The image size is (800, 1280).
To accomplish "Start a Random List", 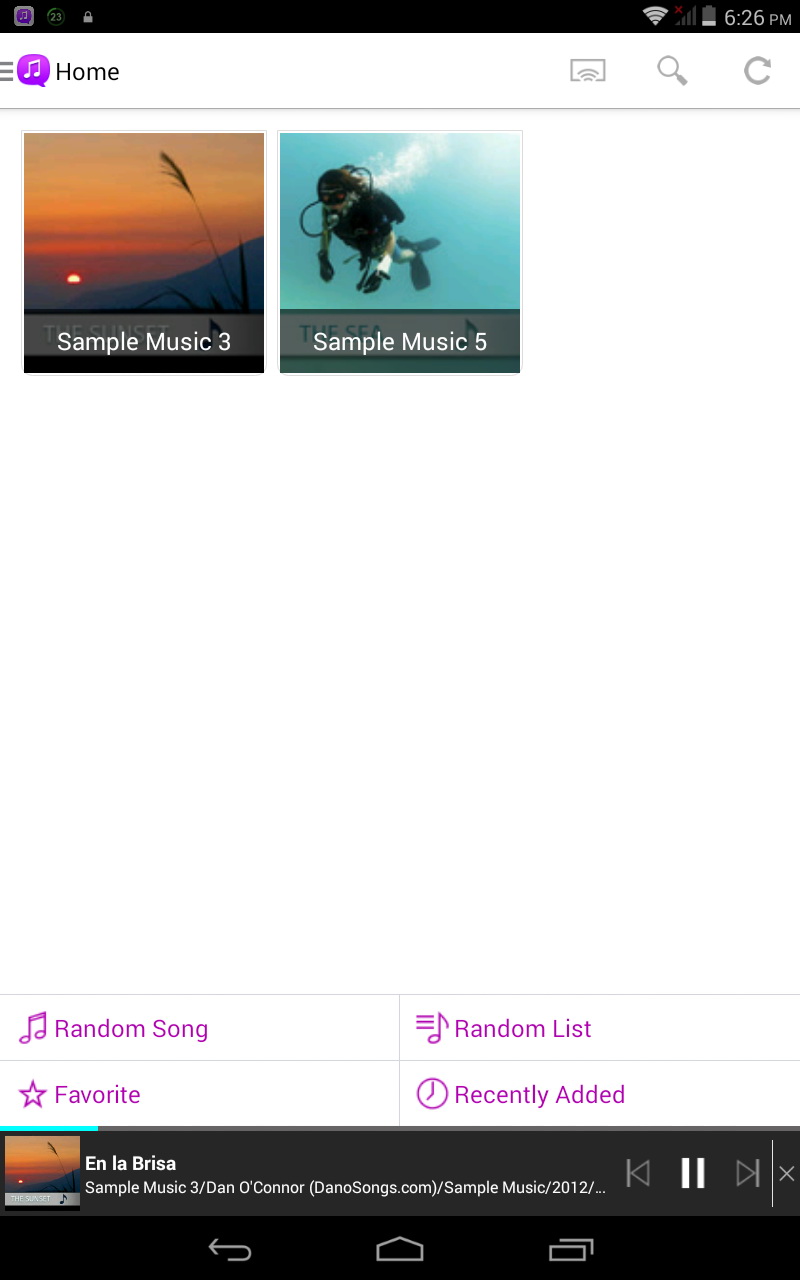I will (x=600, y=1028).
